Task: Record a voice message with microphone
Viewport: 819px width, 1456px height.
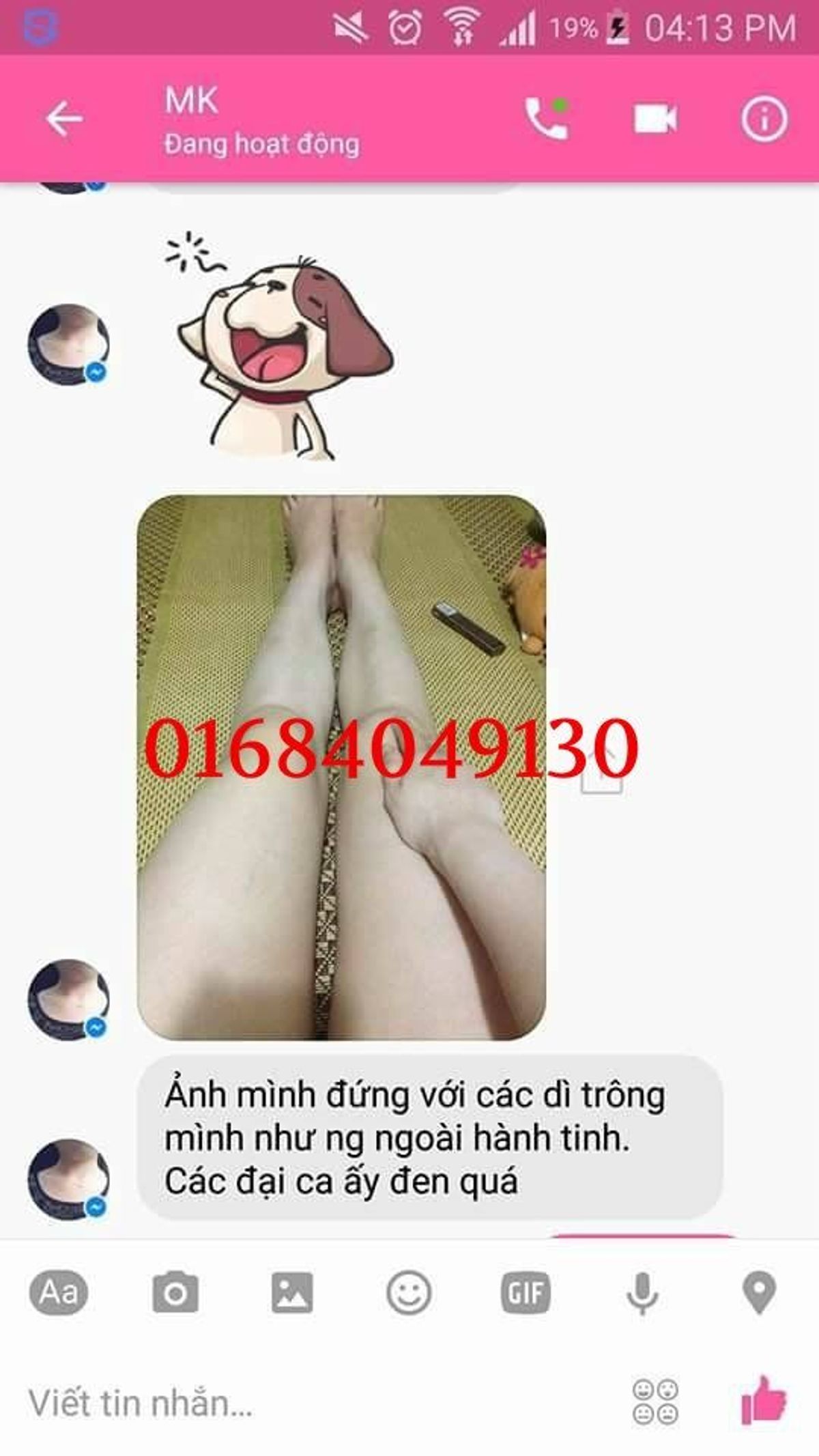Action: [x=642, y=1292]
